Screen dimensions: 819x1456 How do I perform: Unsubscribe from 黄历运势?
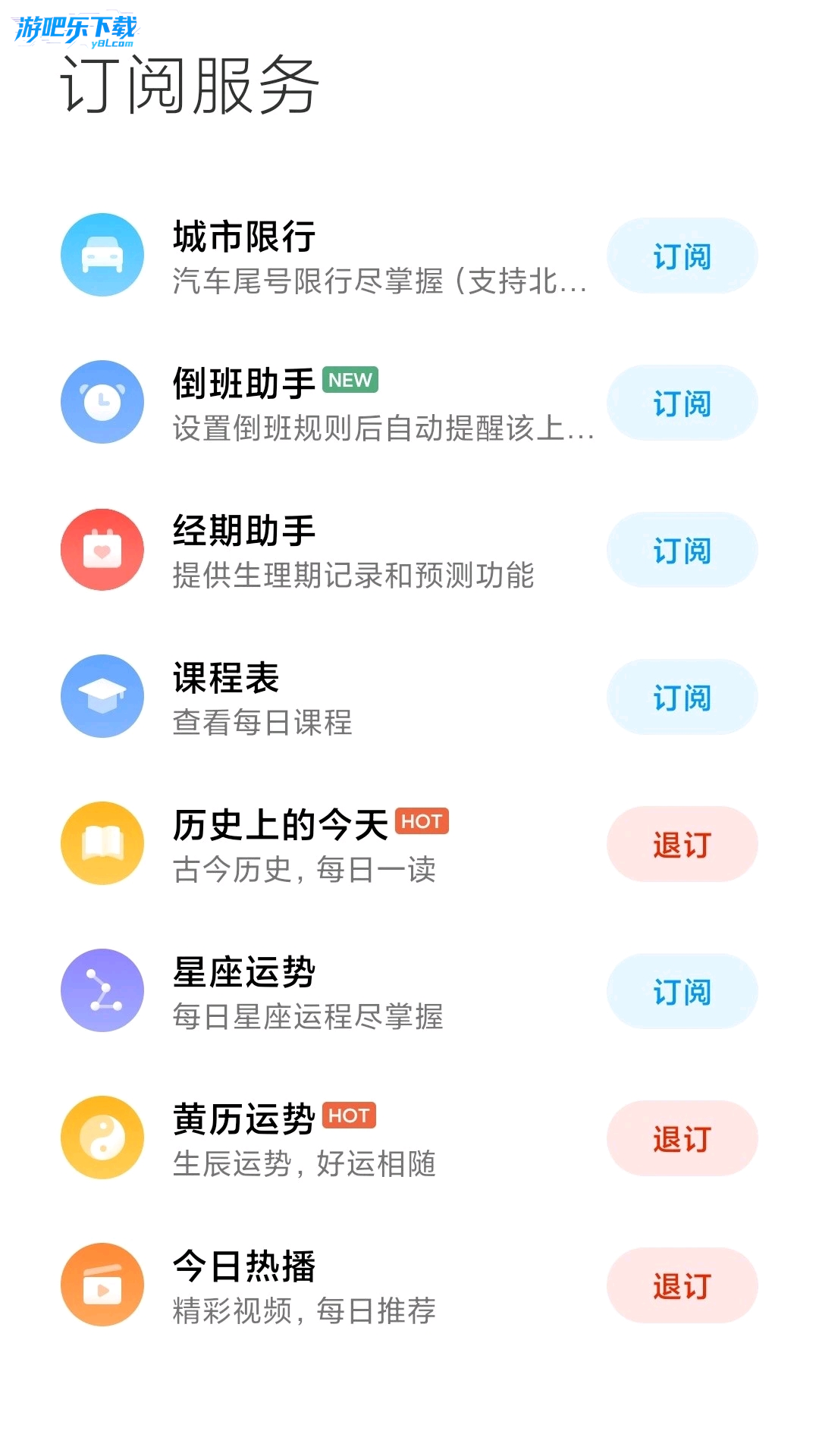point(682,1138)
